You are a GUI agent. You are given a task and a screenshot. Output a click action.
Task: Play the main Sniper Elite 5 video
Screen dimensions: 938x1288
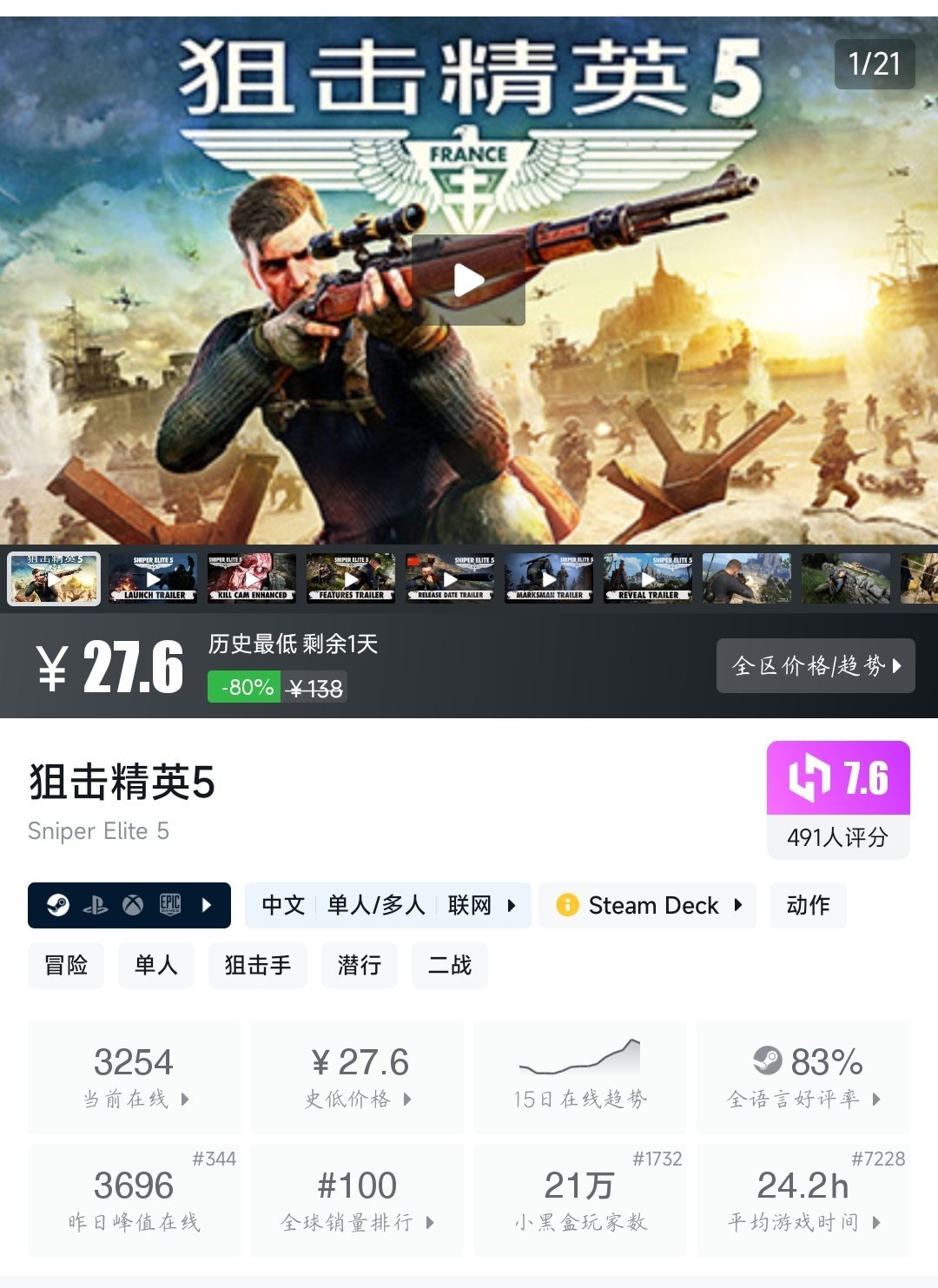click(469, 280)
